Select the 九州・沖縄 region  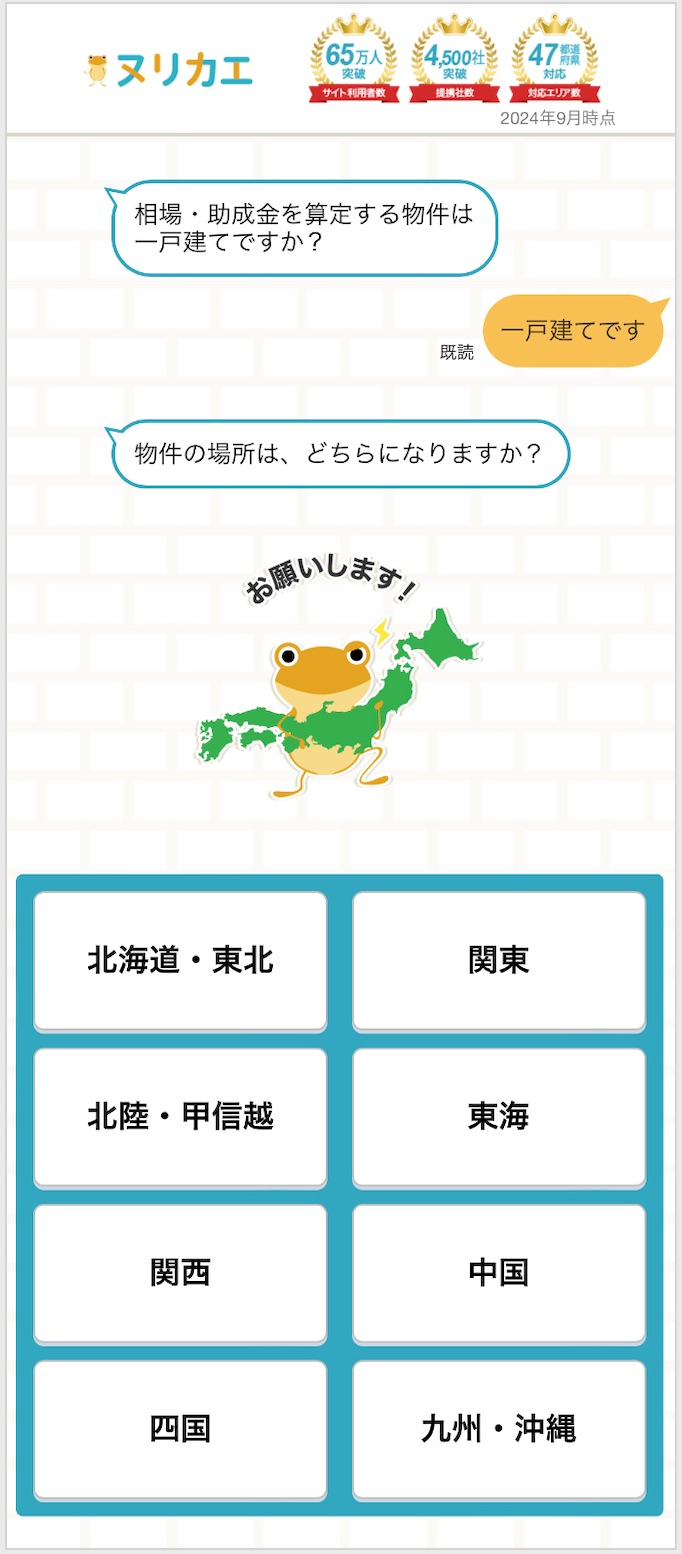click(499, 1429)
